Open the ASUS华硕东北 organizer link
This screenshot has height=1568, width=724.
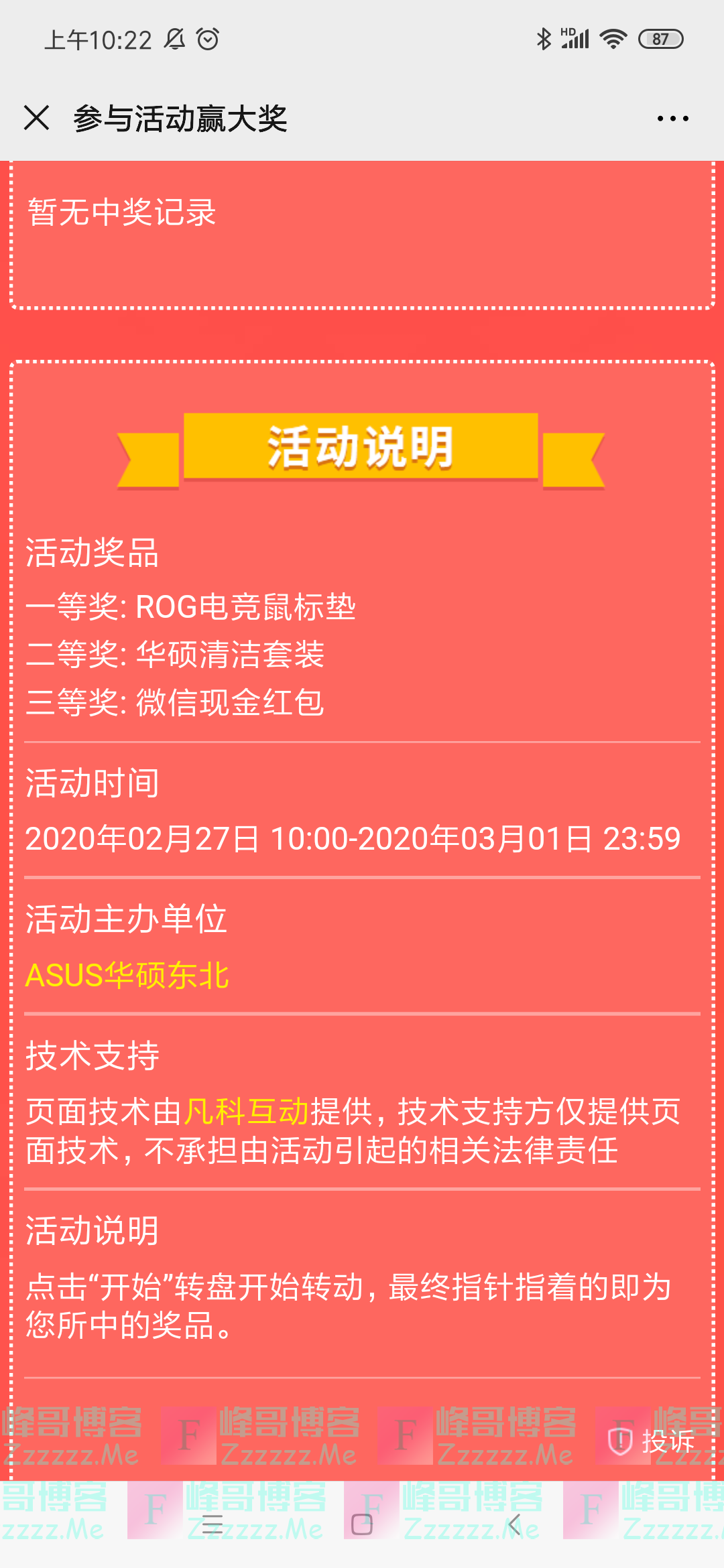point(127,976)
